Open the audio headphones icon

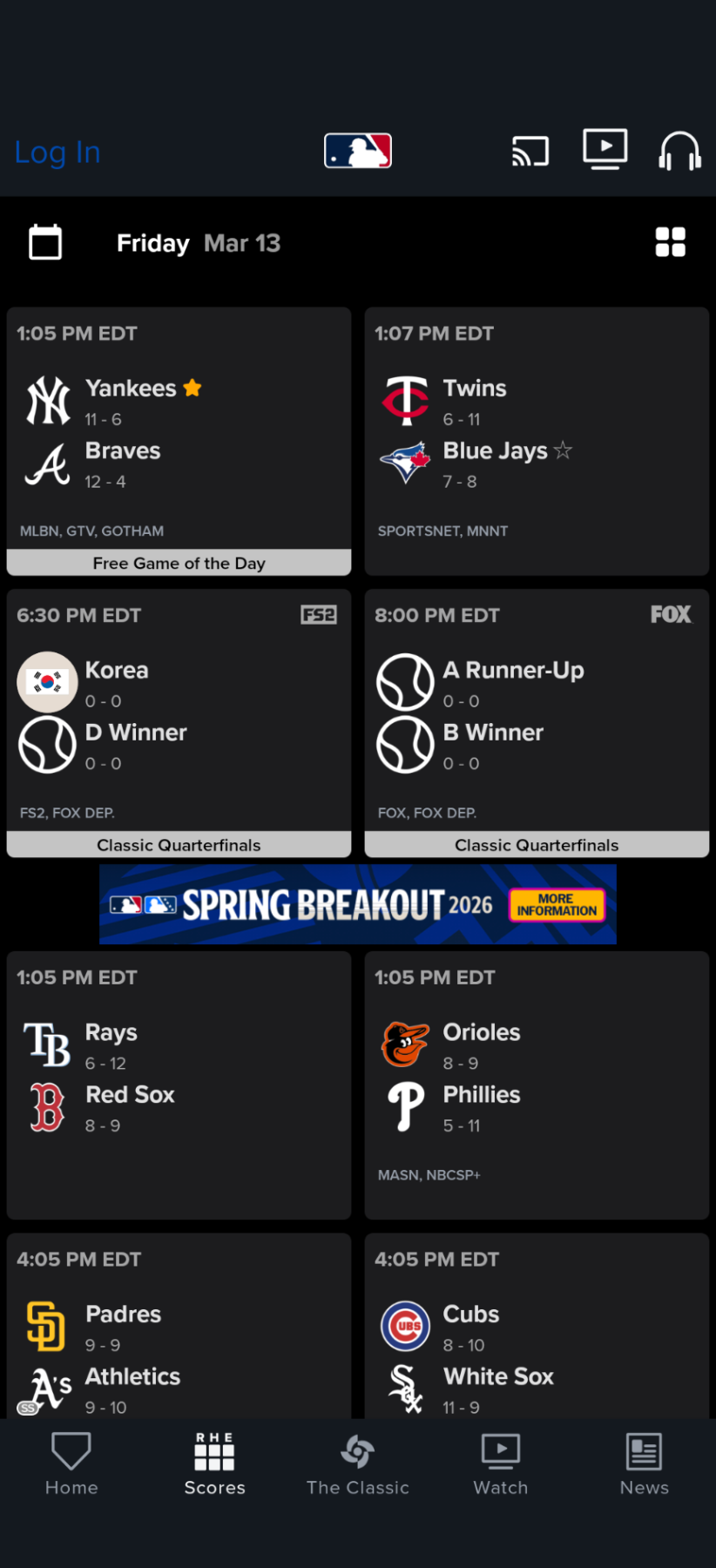point(679,152)
